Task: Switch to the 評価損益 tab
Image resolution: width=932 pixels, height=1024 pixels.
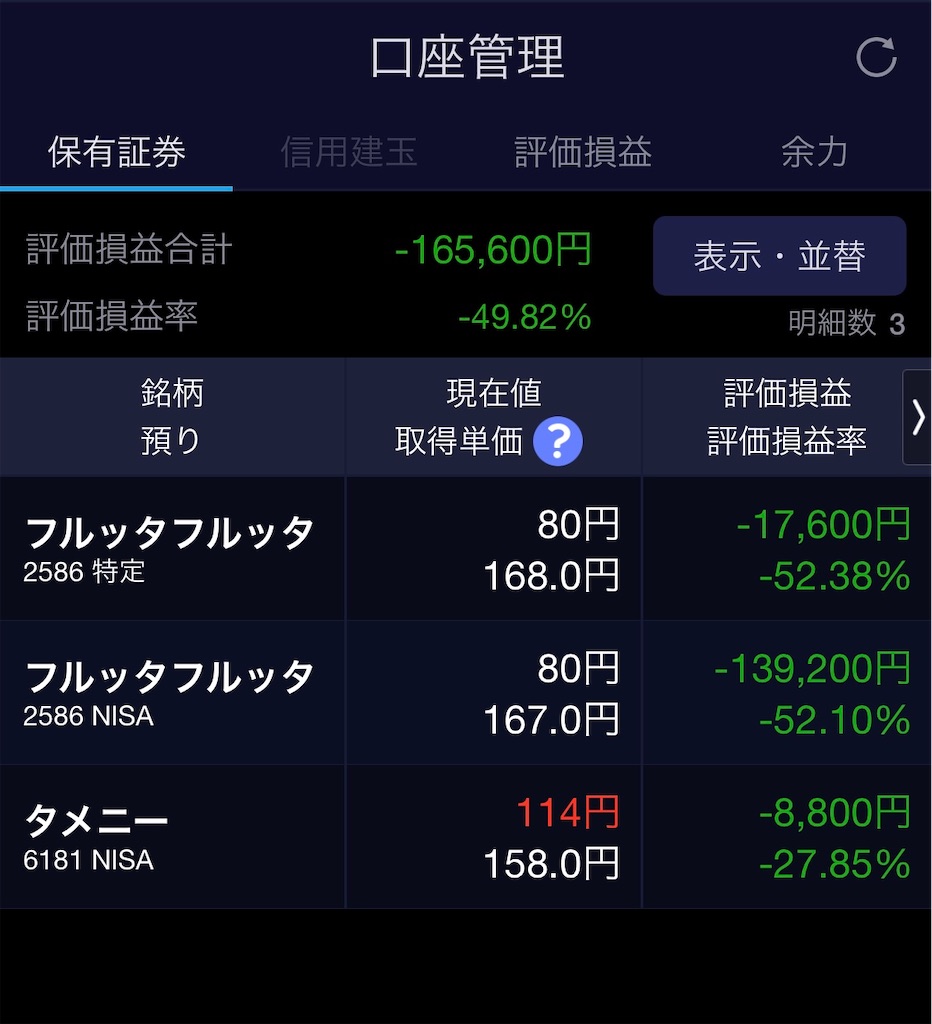Action: (x=583, y=153)
